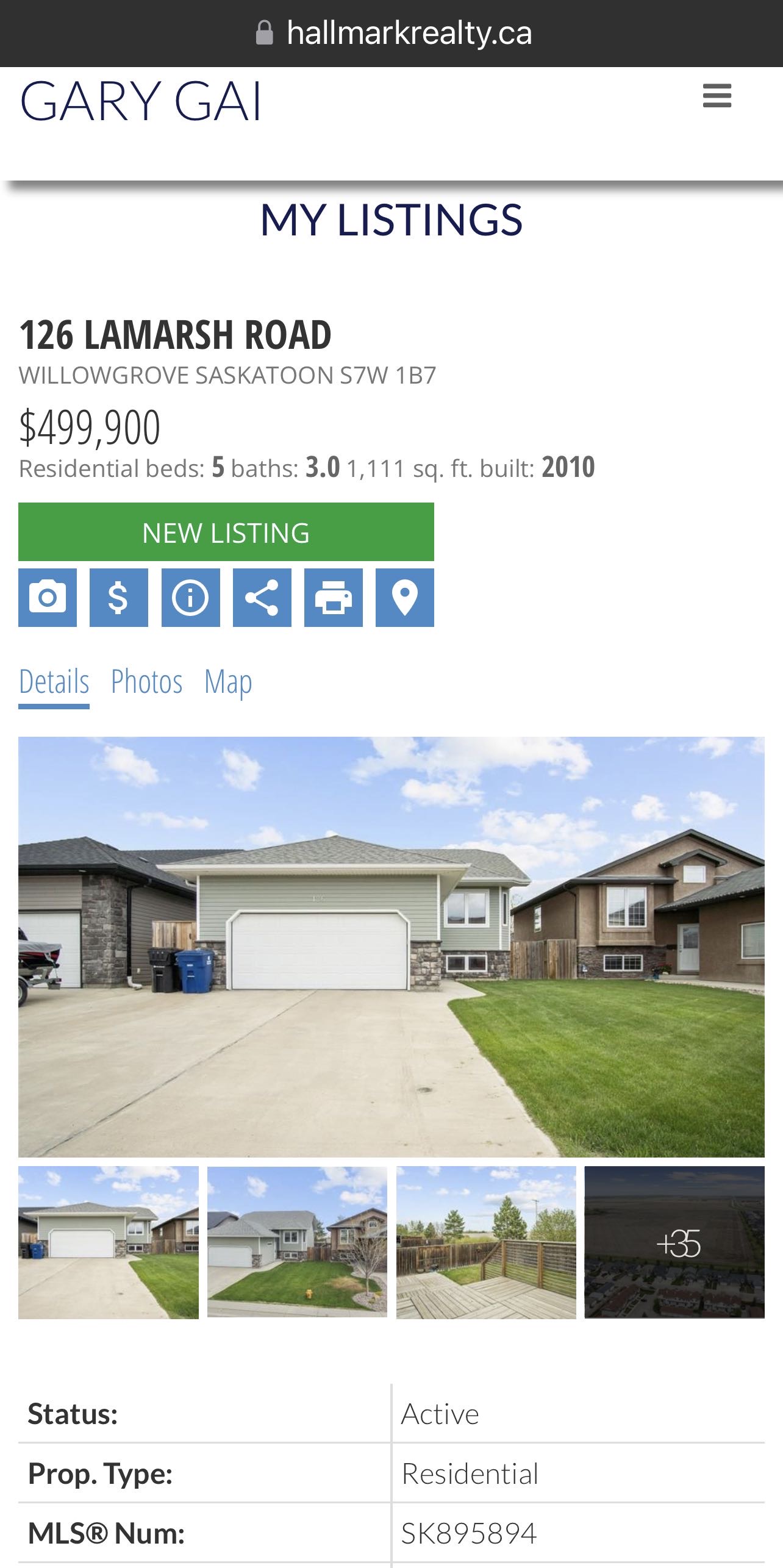Viewport: 783px width, 1568px height.
Task: Switch to the Details tab
Action: tap(54, 682)
